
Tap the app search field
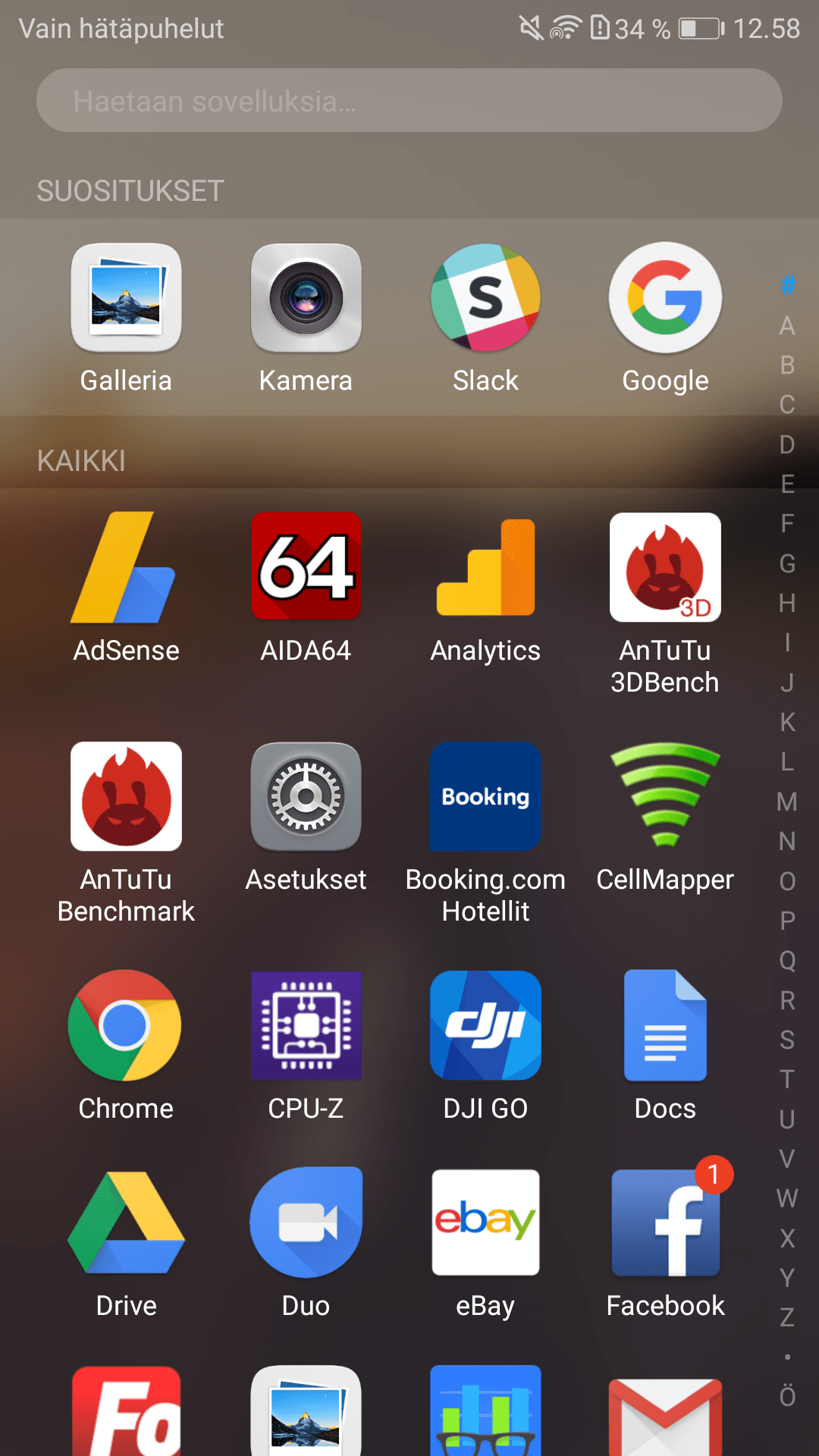click(x=409, y=100)
